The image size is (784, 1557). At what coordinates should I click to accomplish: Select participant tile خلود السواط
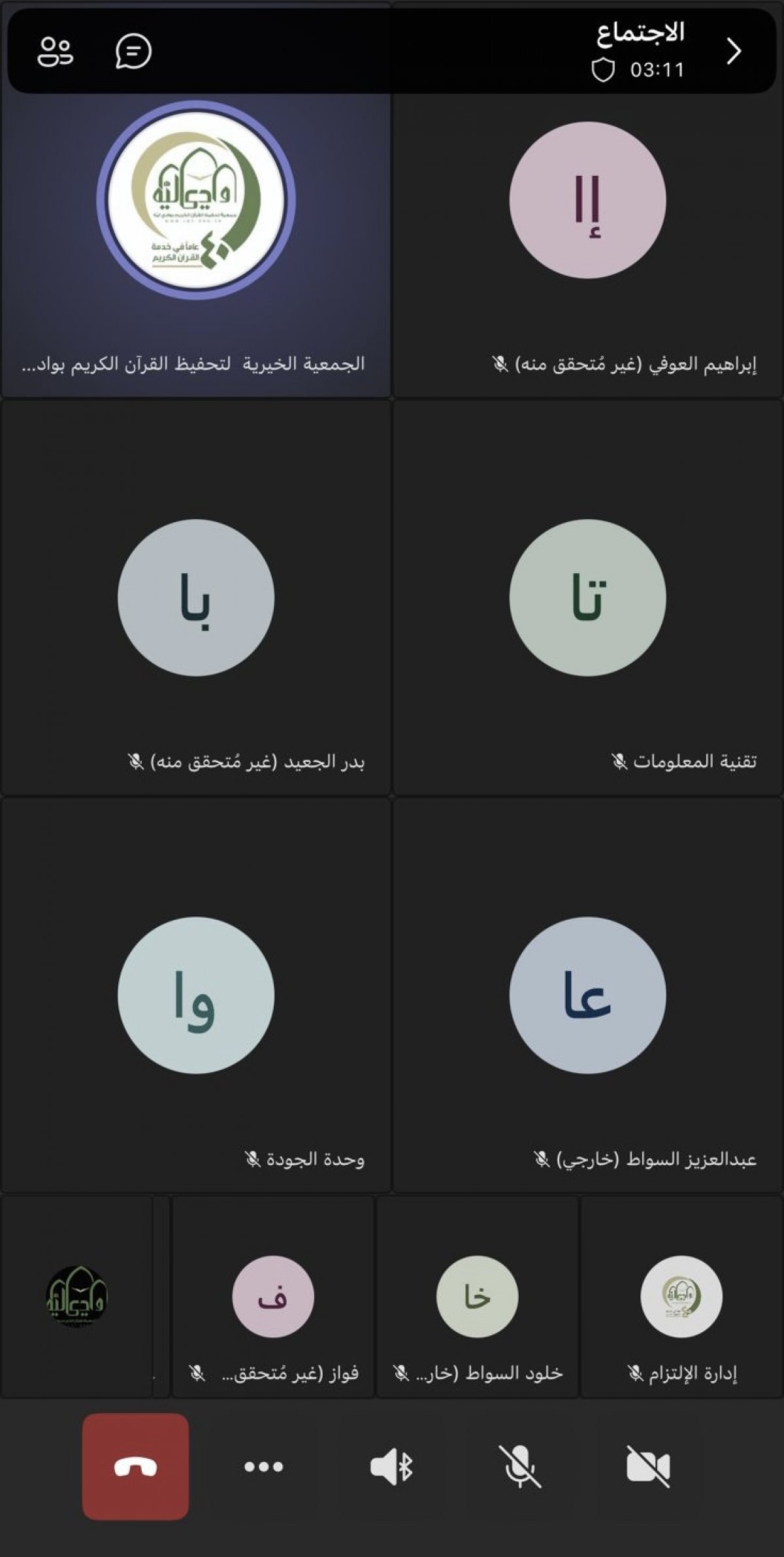(x=478, y=1297)
